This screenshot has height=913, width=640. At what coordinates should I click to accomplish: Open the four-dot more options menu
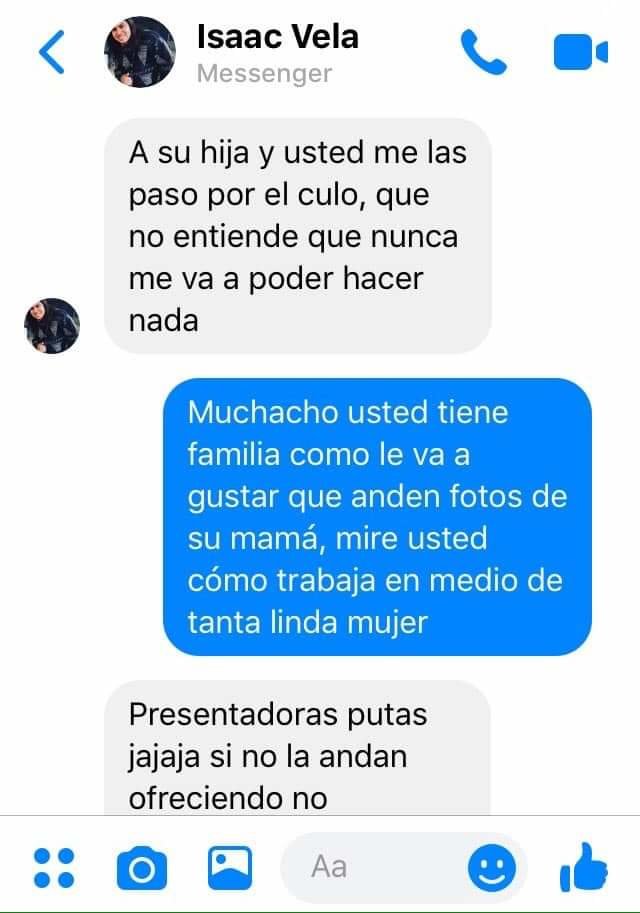coord(53,867)
